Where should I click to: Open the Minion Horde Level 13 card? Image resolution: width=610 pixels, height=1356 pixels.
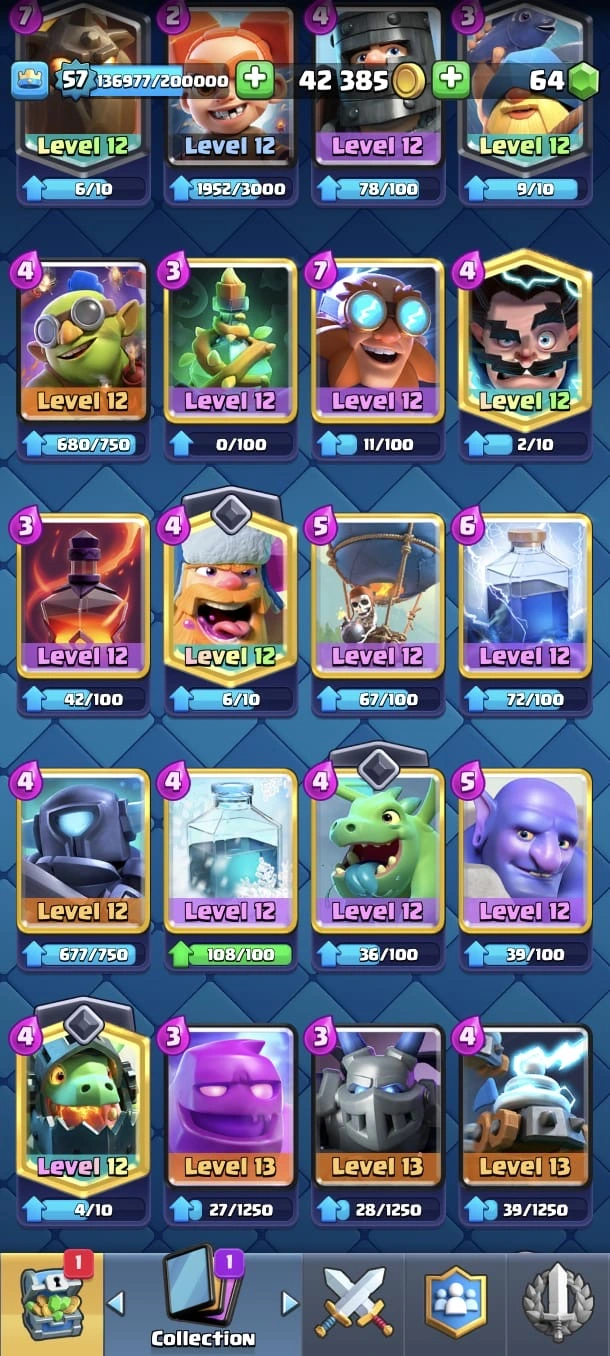pos(377,1105)
